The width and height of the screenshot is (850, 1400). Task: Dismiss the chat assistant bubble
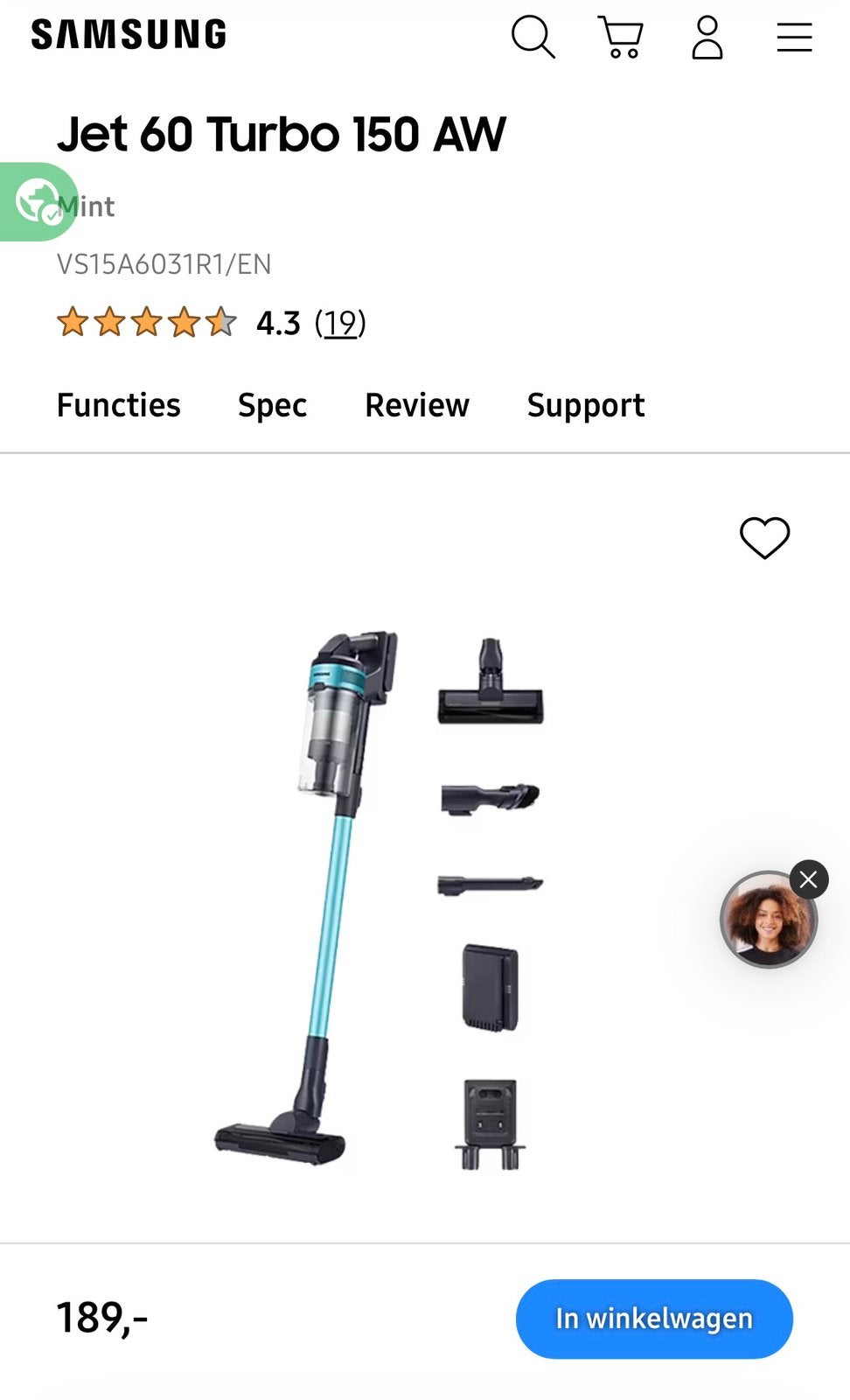(809, 879)
